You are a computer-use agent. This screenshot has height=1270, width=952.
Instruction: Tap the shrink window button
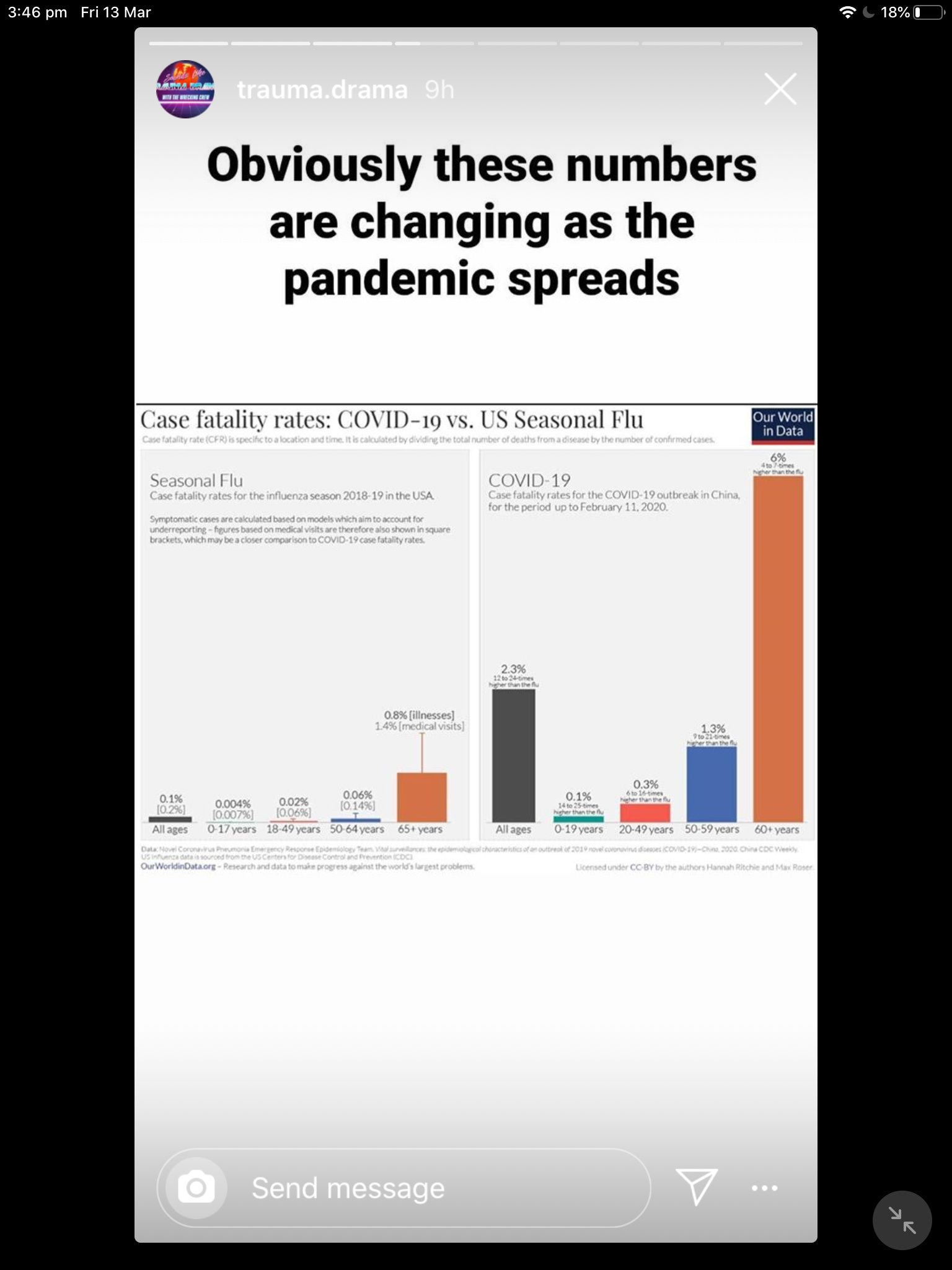[x=902, y=1220]
